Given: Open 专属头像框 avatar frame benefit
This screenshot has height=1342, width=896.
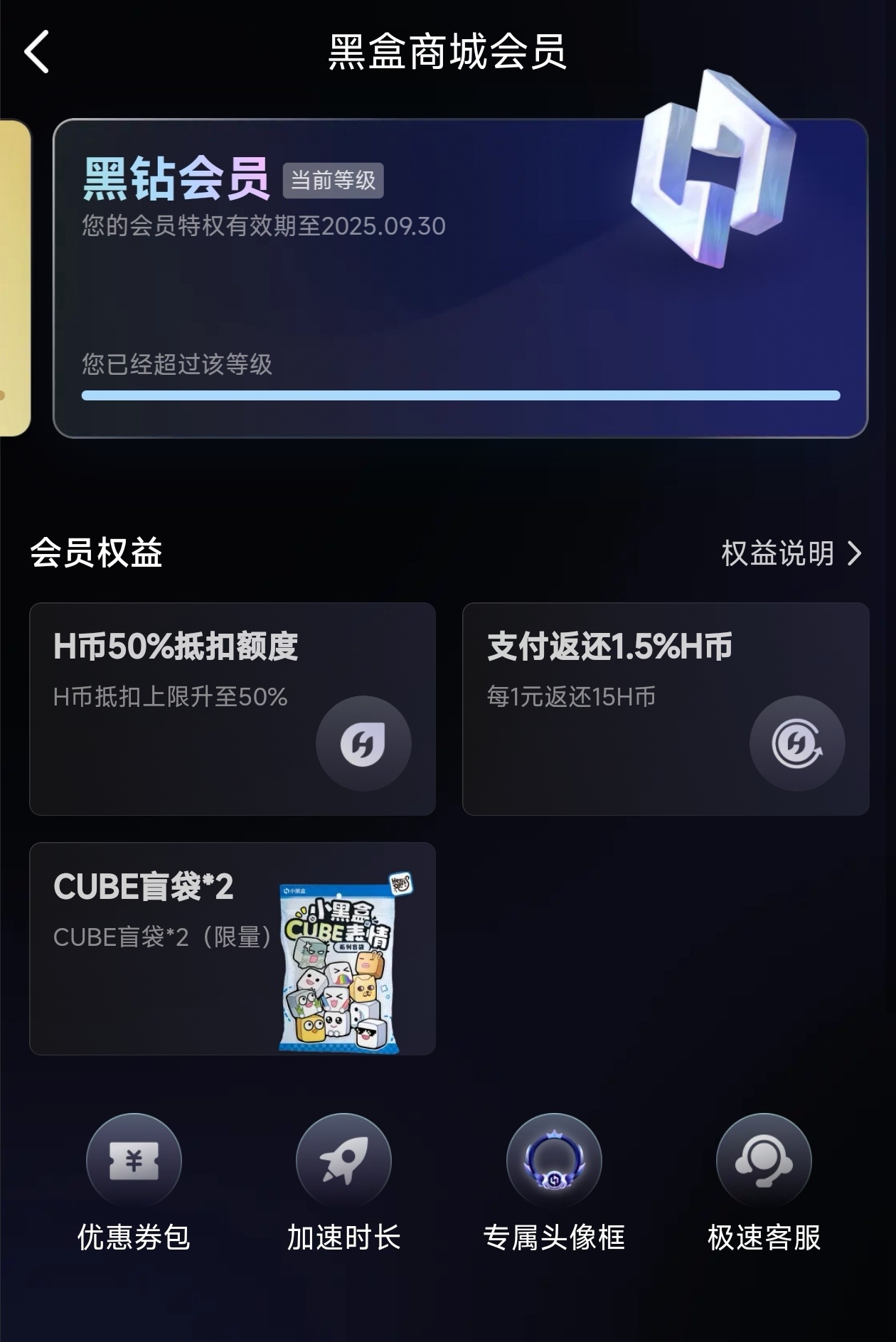Looking at the screenshot, I should tap(554, 1181).
